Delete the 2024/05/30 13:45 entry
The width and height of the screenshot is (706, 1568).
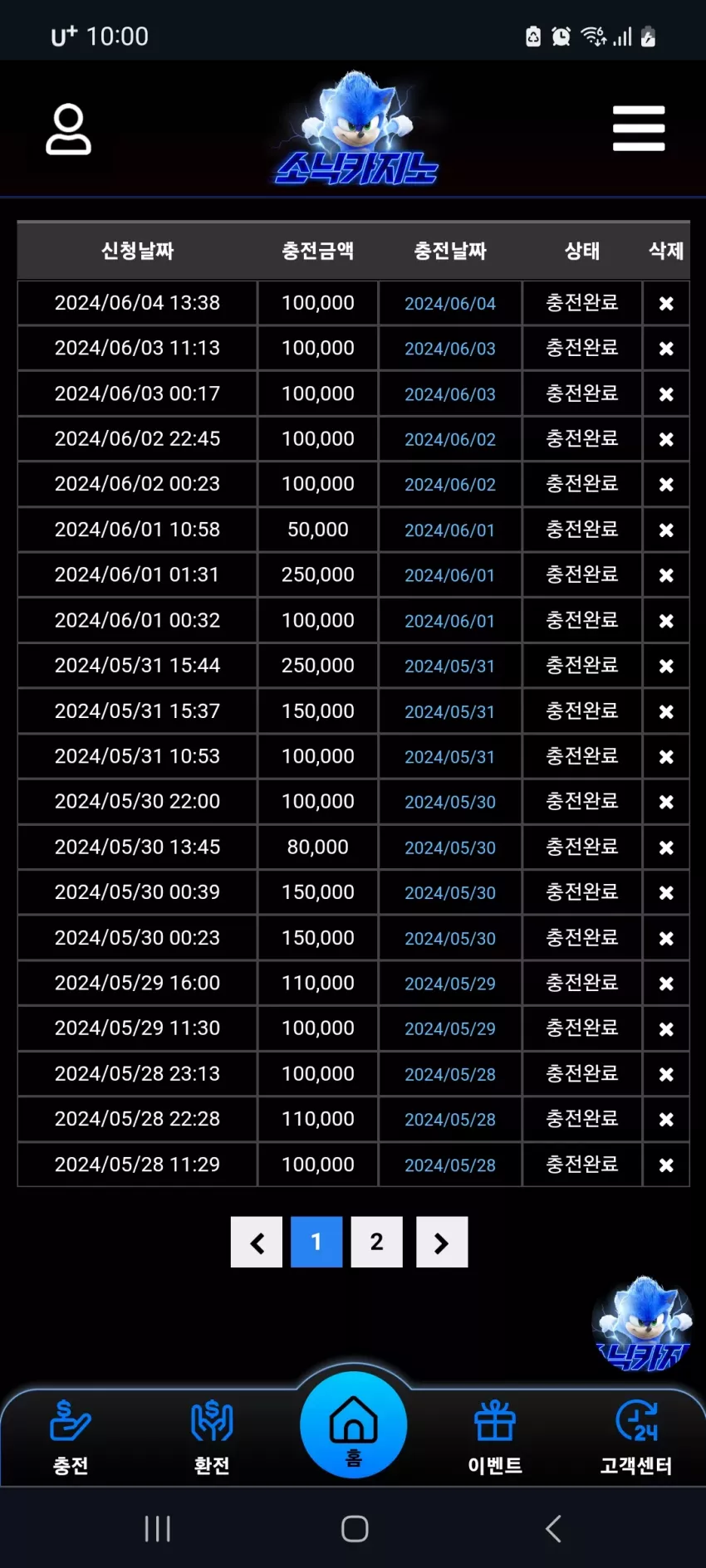click(x=666, y=848)
